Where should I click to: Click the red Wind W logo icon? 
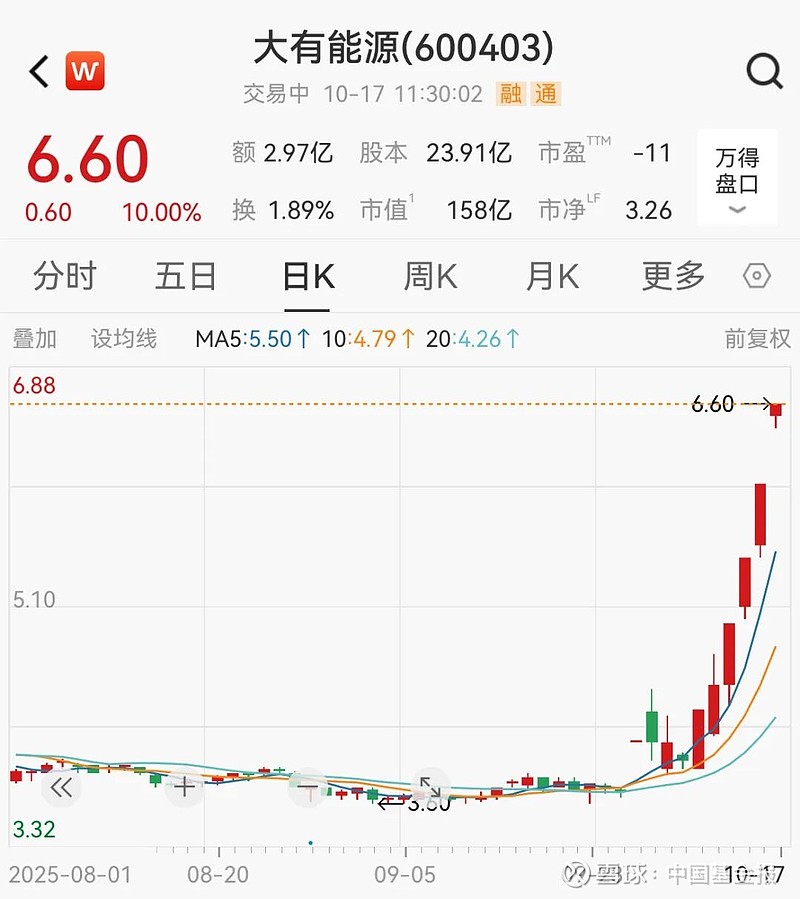85,70
